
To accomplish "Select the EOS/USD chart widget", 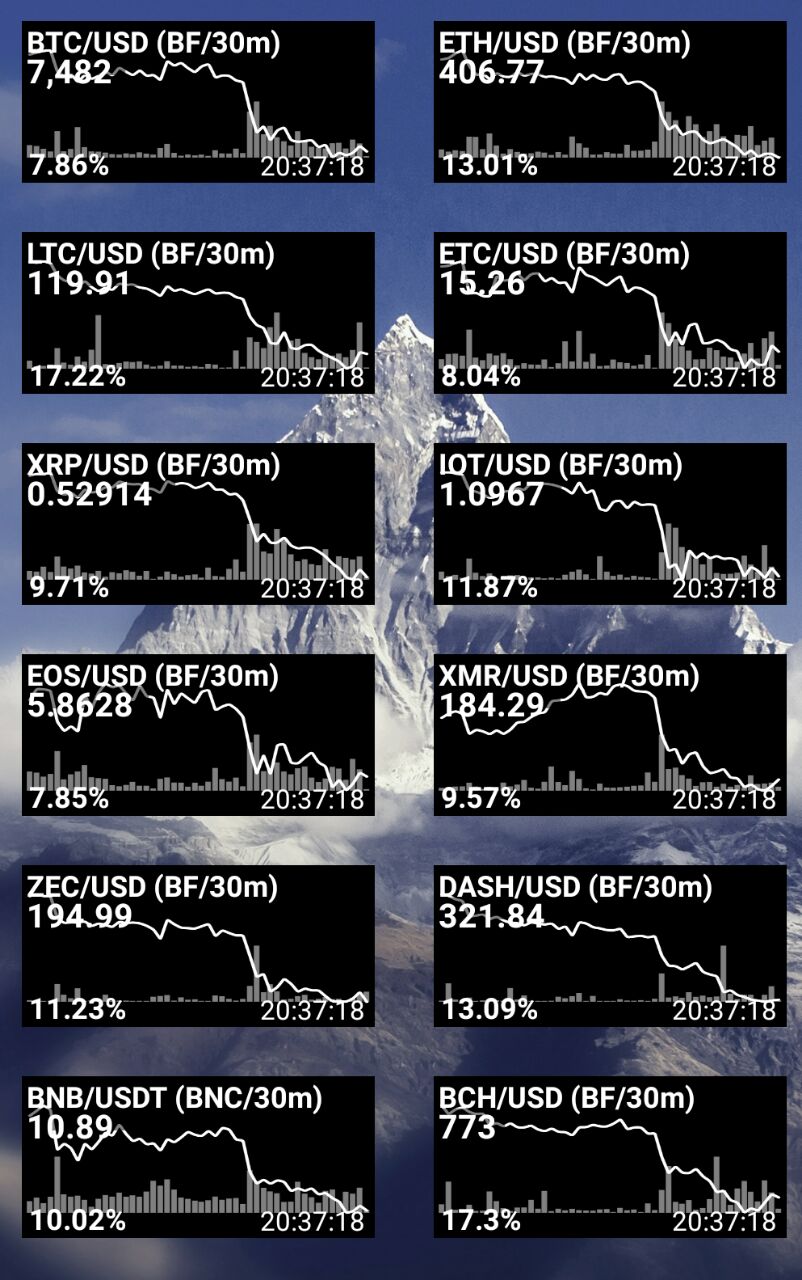I will pyautogui.click(x=198, y=735).
